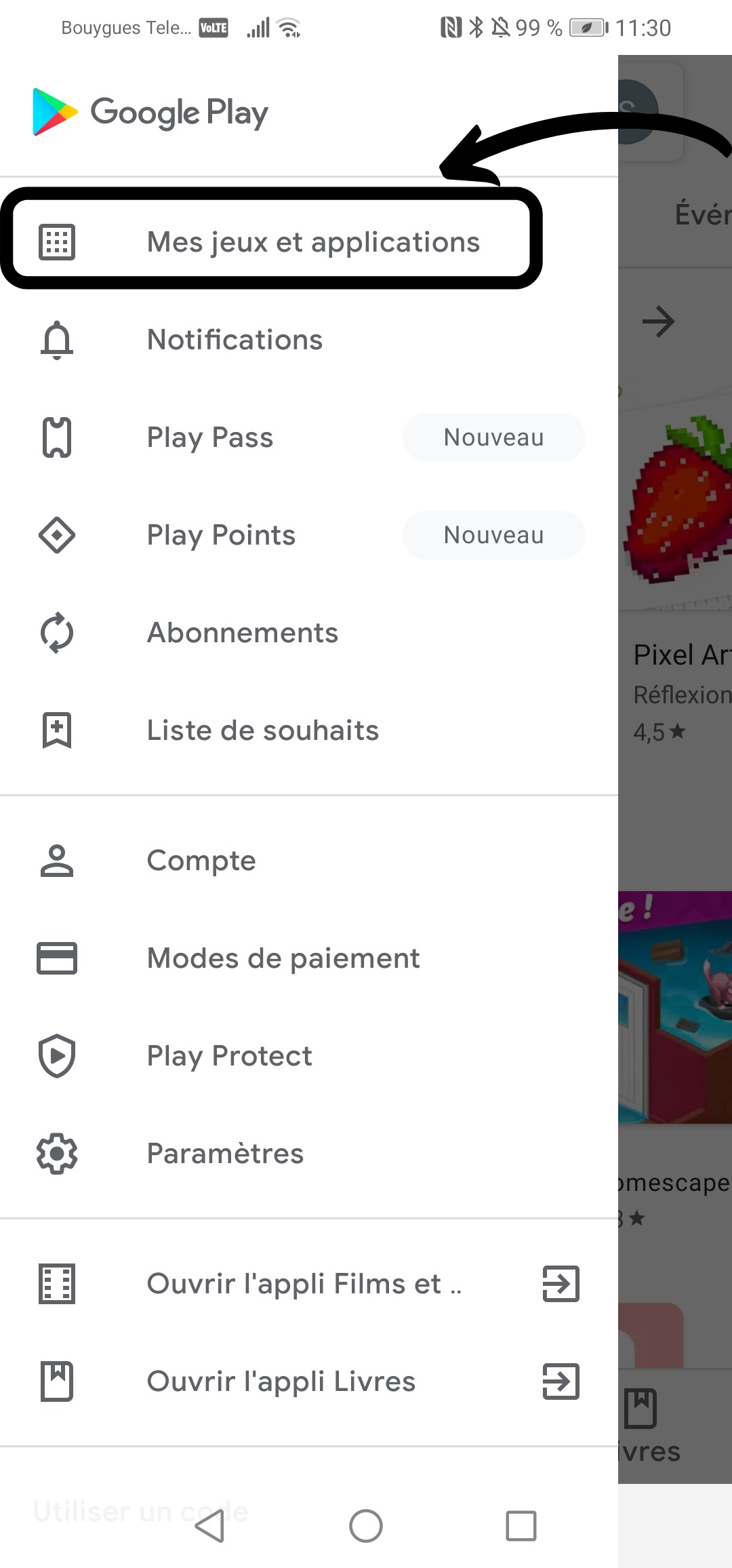Open Play Points
The height and width of the screenshot is (1568, 732).
click(x=309, y=535)
